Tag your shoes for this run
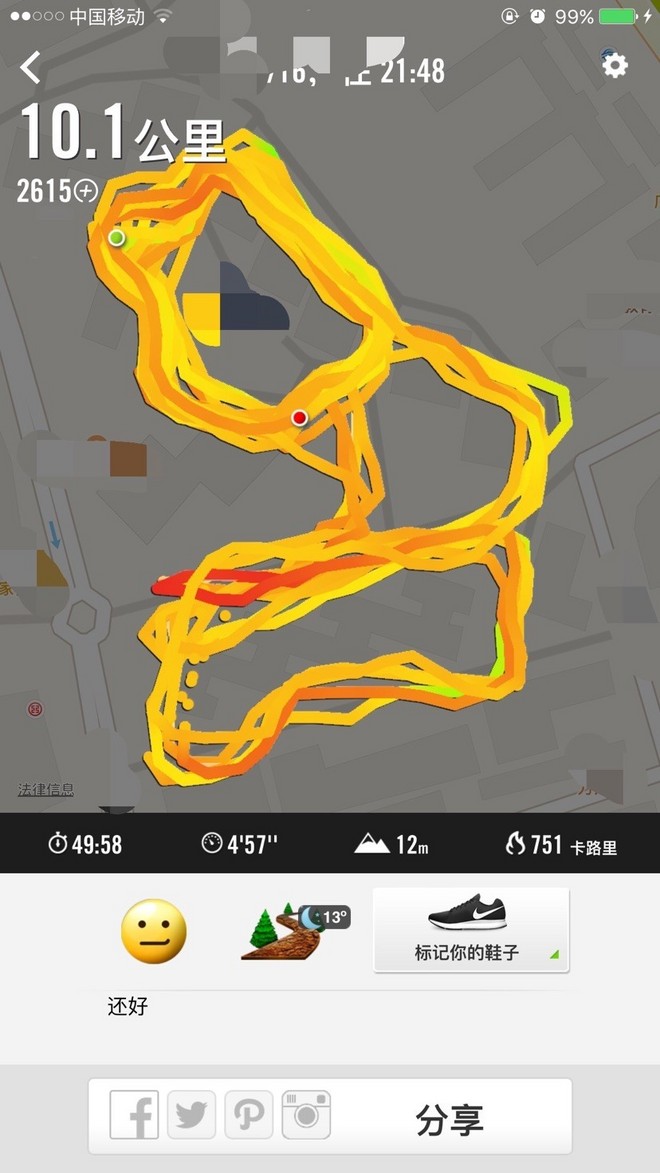This screenshot has height=1173, width=660. click(471, 930)
